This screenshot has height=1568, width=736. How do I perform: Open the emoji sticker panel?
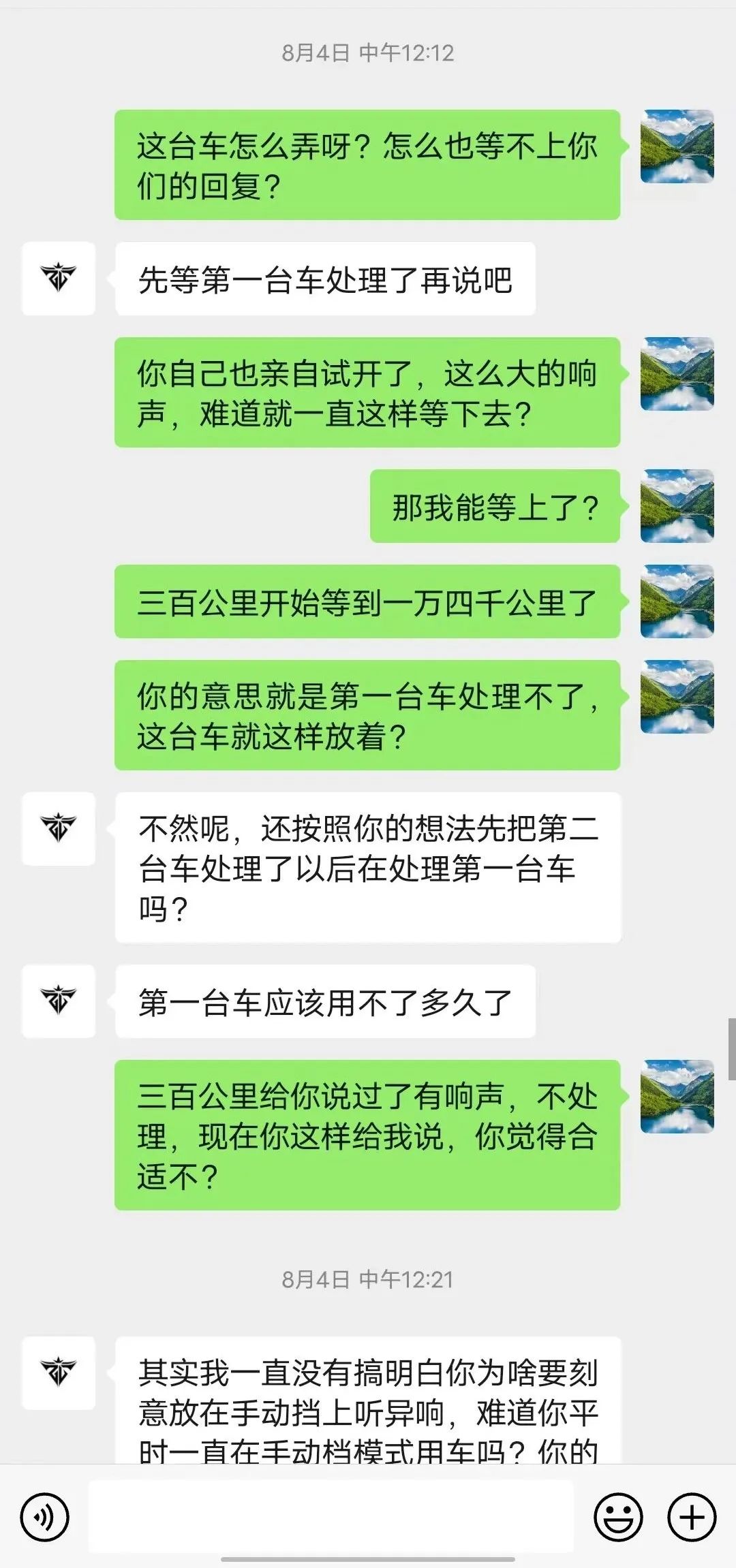point(618,1517)
